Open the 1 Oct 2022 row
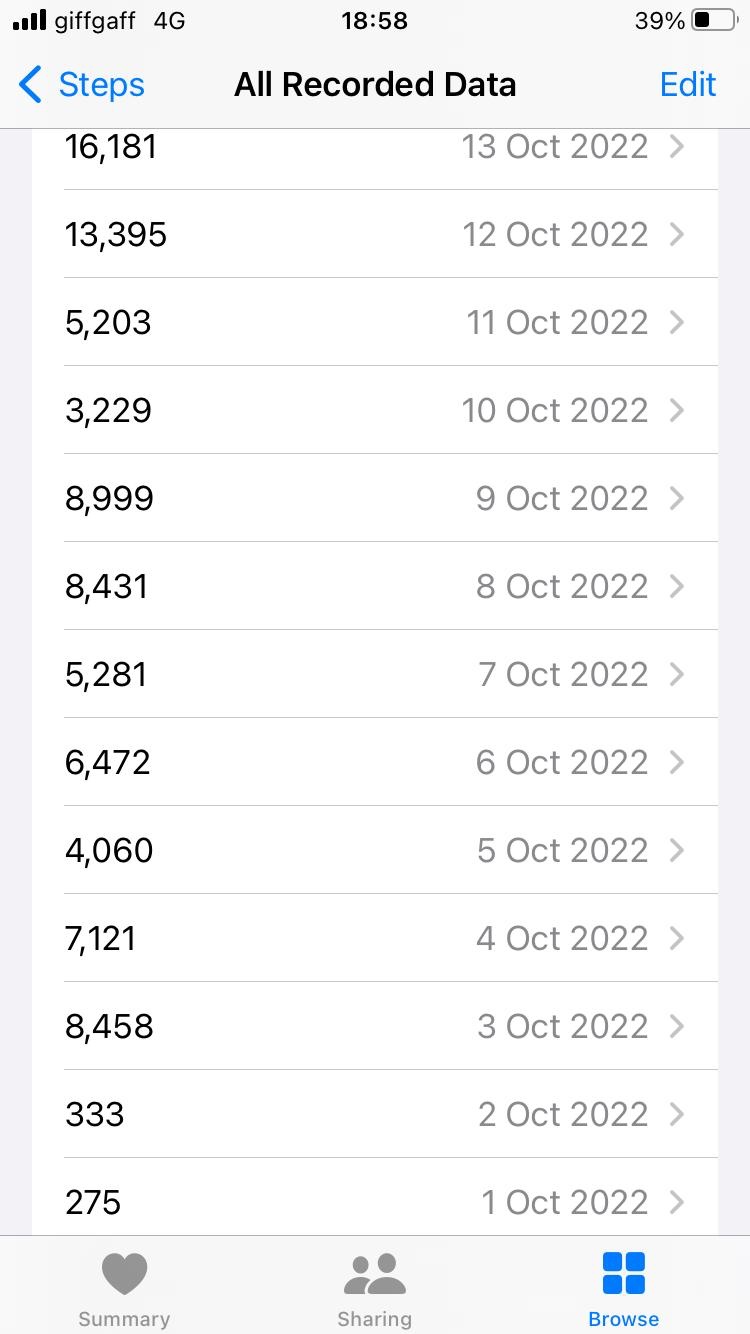 [x=375, y=1197]
